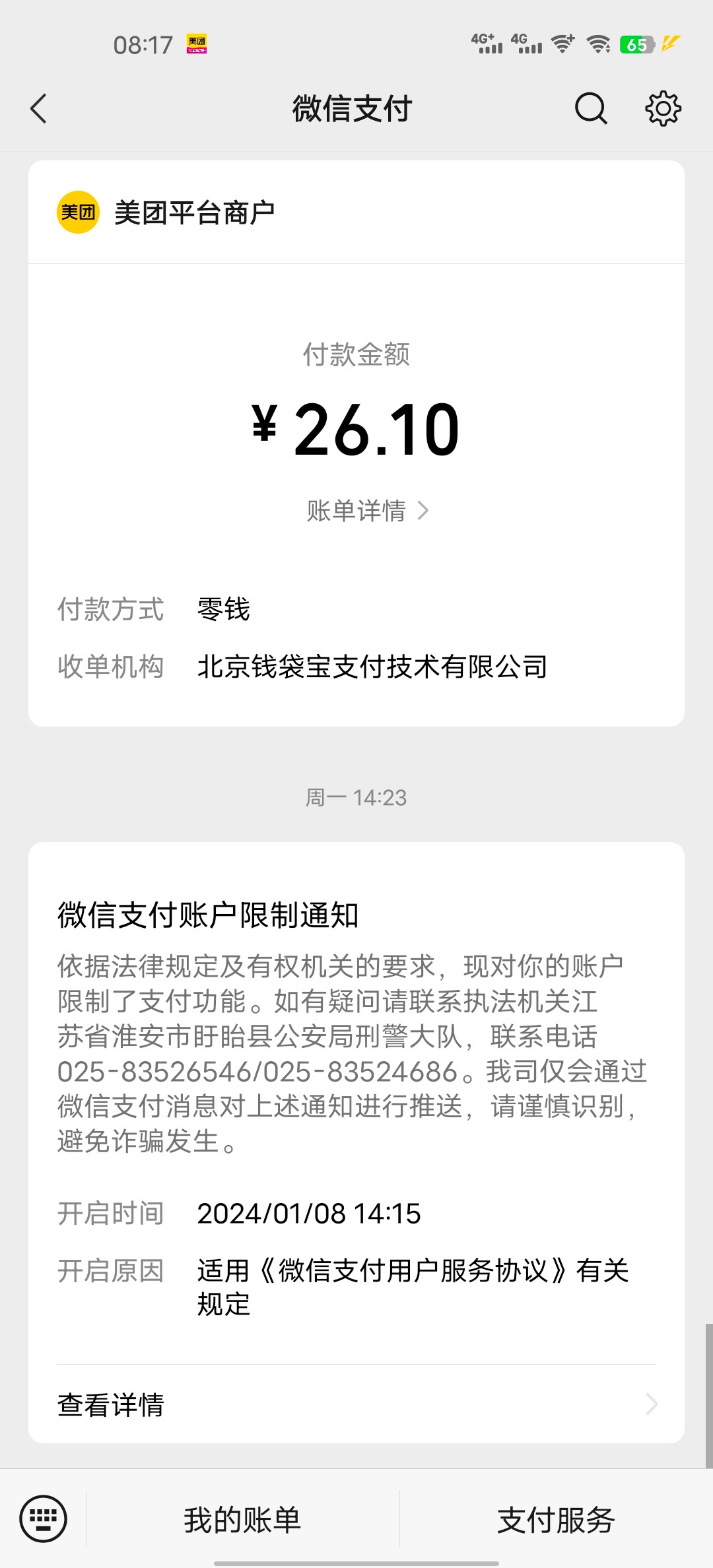Open the settings gear icon
The height and width of the screenshot is (1568, 713).
pos(663,109)
